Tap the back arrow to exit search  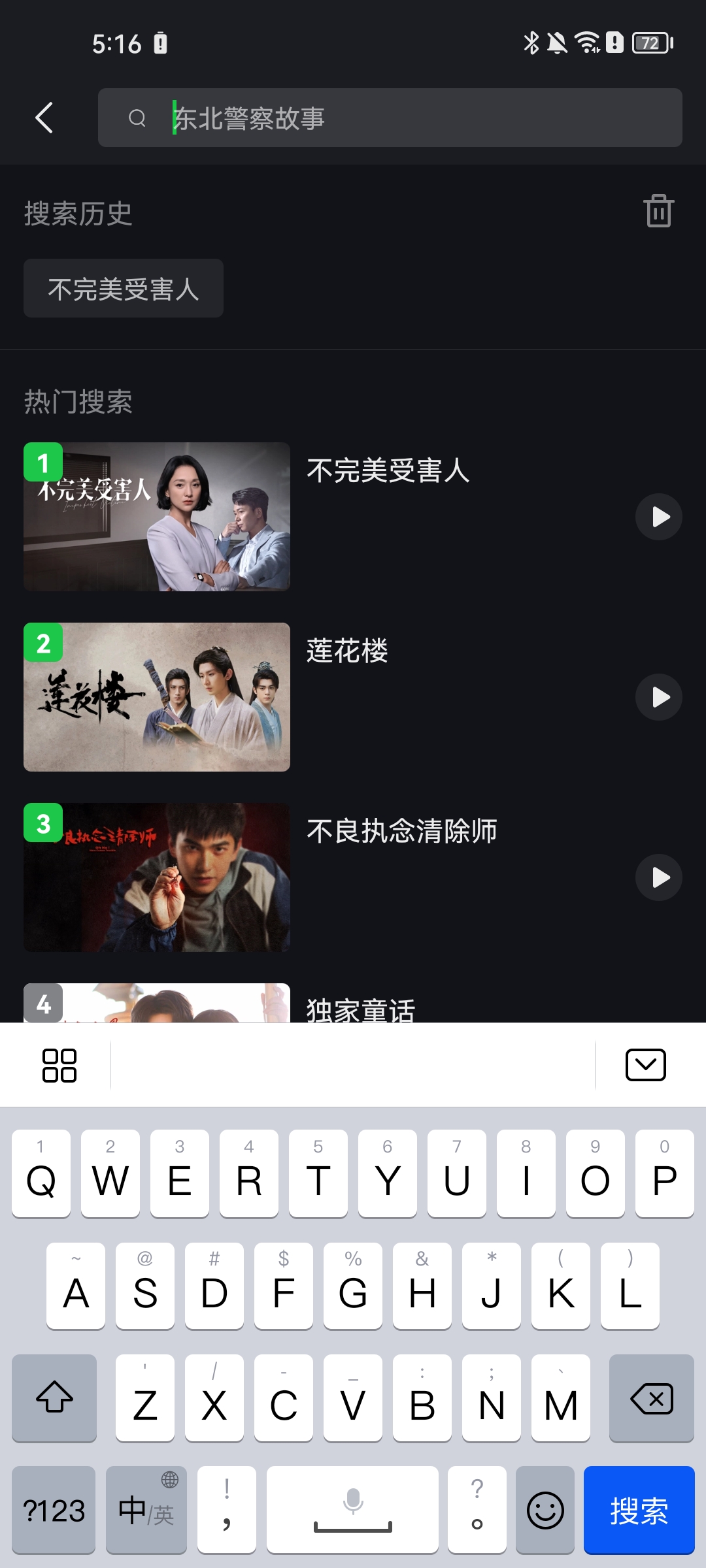pyautogui.click(x=43, y=118)
